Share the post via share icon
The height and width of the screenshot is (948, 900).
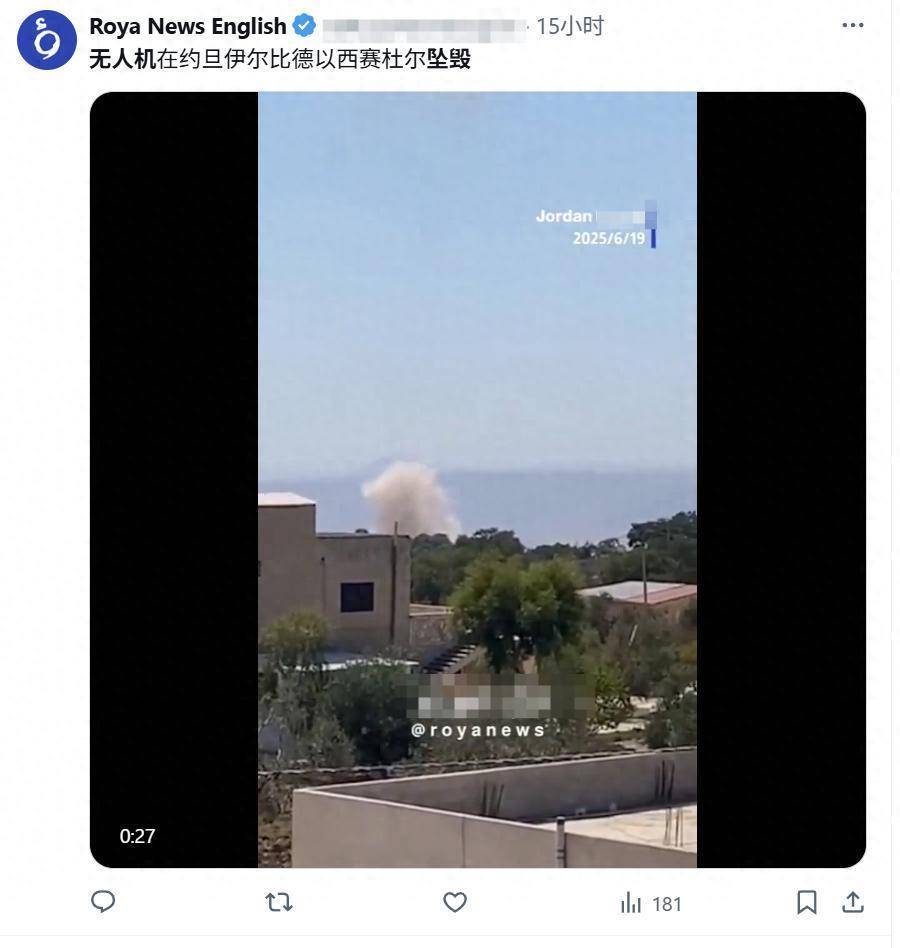[x=852, y=902]
